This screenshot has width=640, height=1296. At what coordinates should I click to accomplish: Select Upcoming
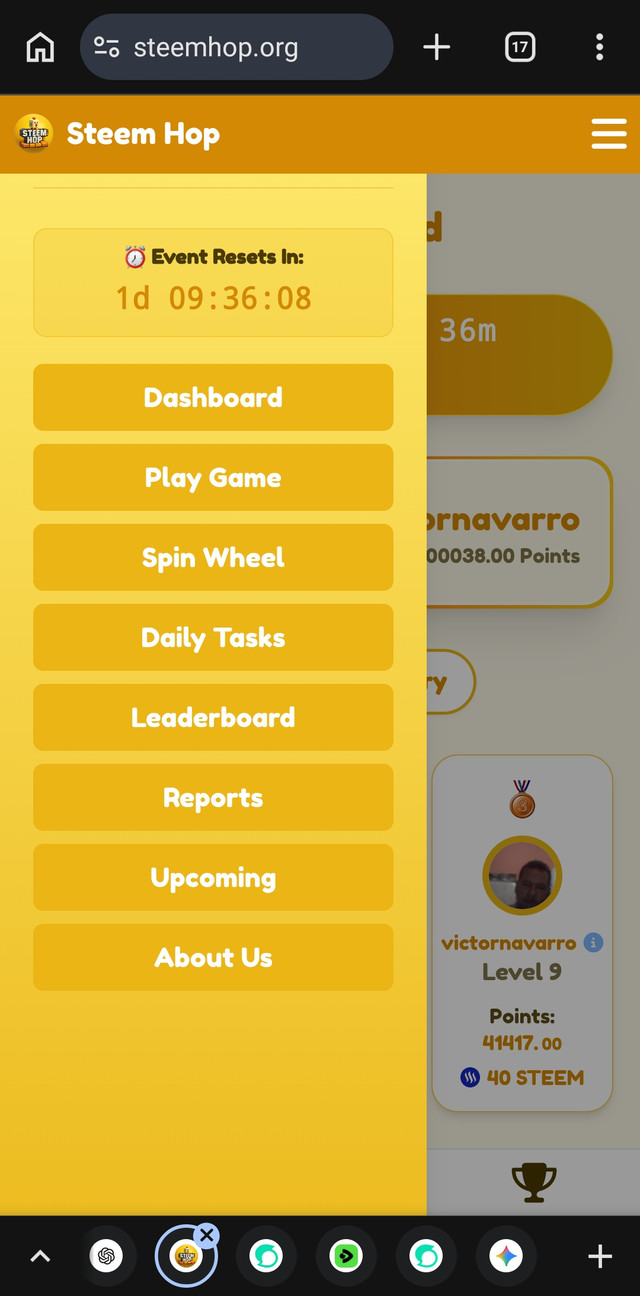tap(213, 877)
